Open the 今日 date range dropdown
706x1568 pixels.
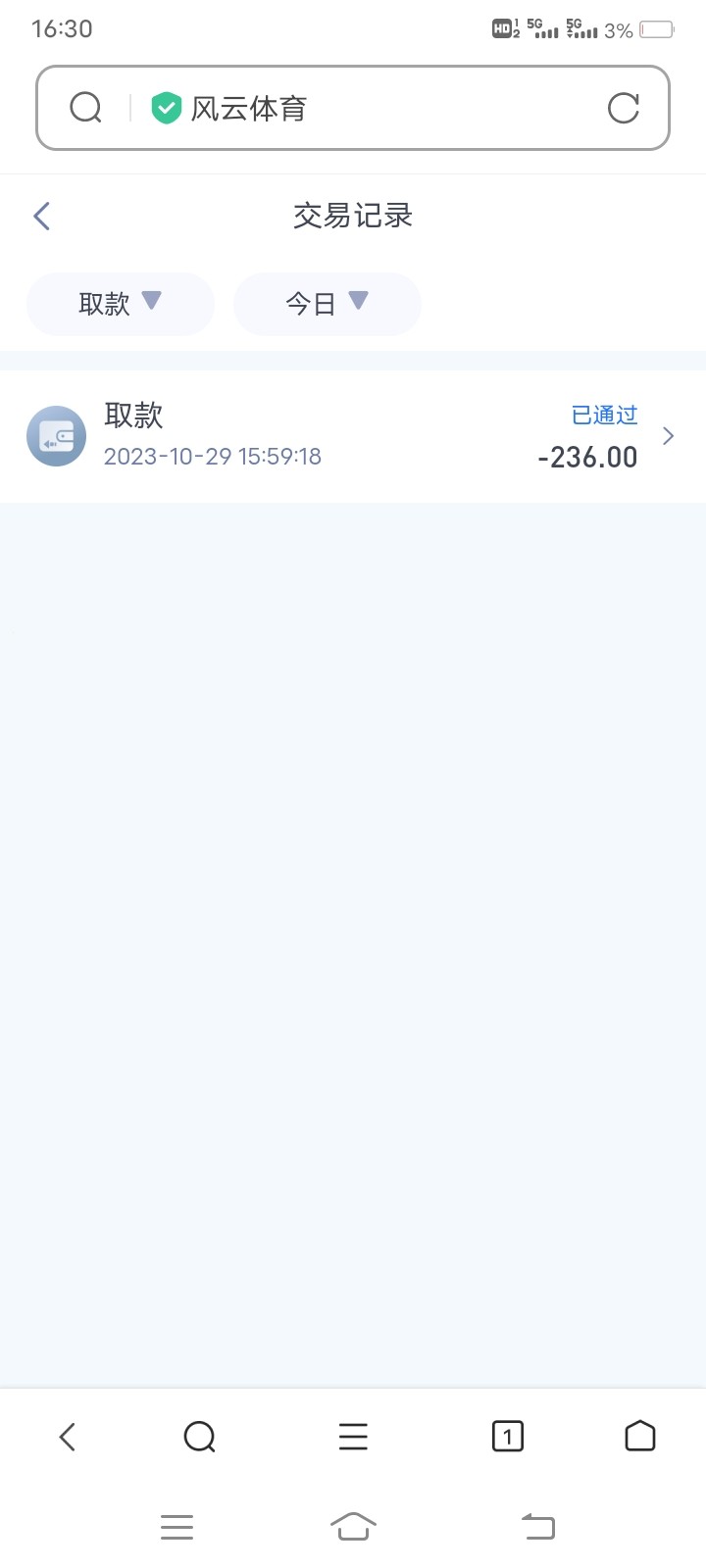(327, 304)
